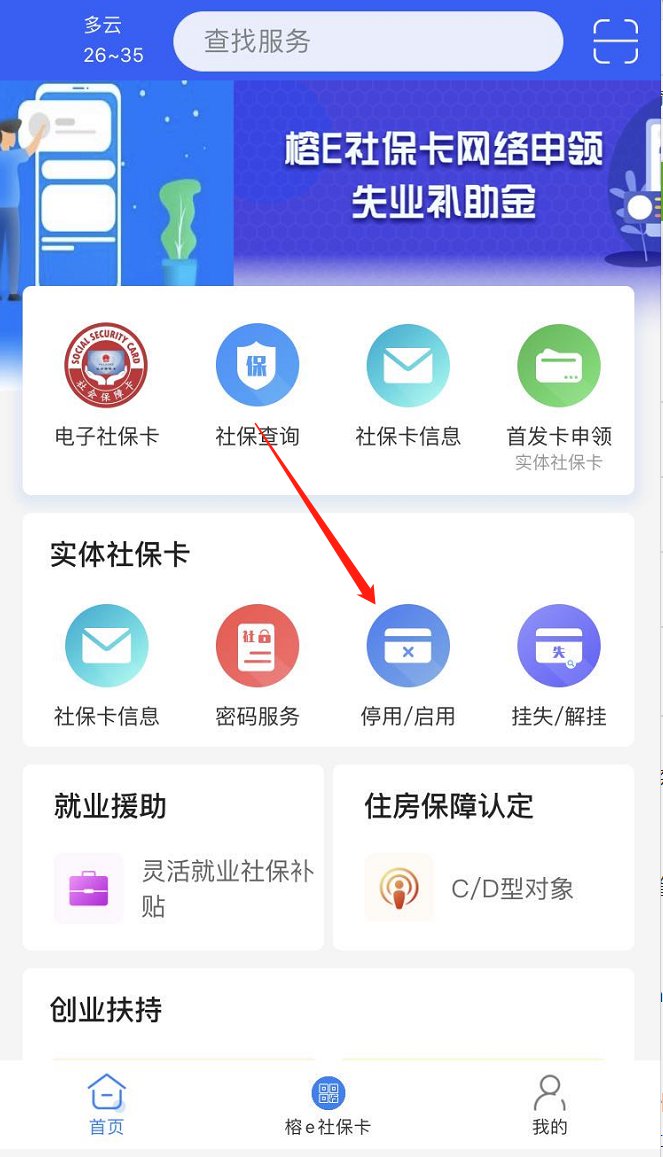
Task: Switch to the 首页 tab
Action: click(107, 1105)
